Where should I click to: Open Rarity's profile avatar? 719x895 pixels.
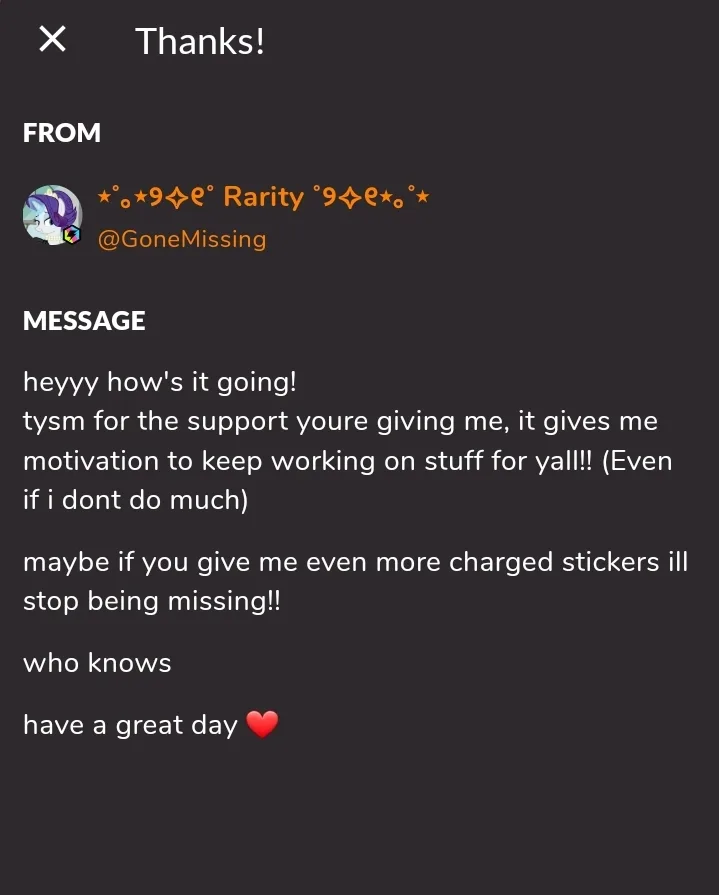click(x=52, y=214)
